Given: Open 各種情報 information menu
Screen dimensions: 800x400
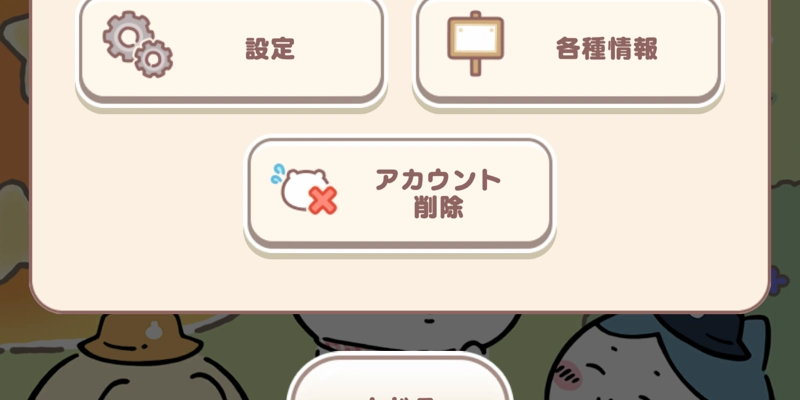Looking at the screenshot, I should 568,48.
